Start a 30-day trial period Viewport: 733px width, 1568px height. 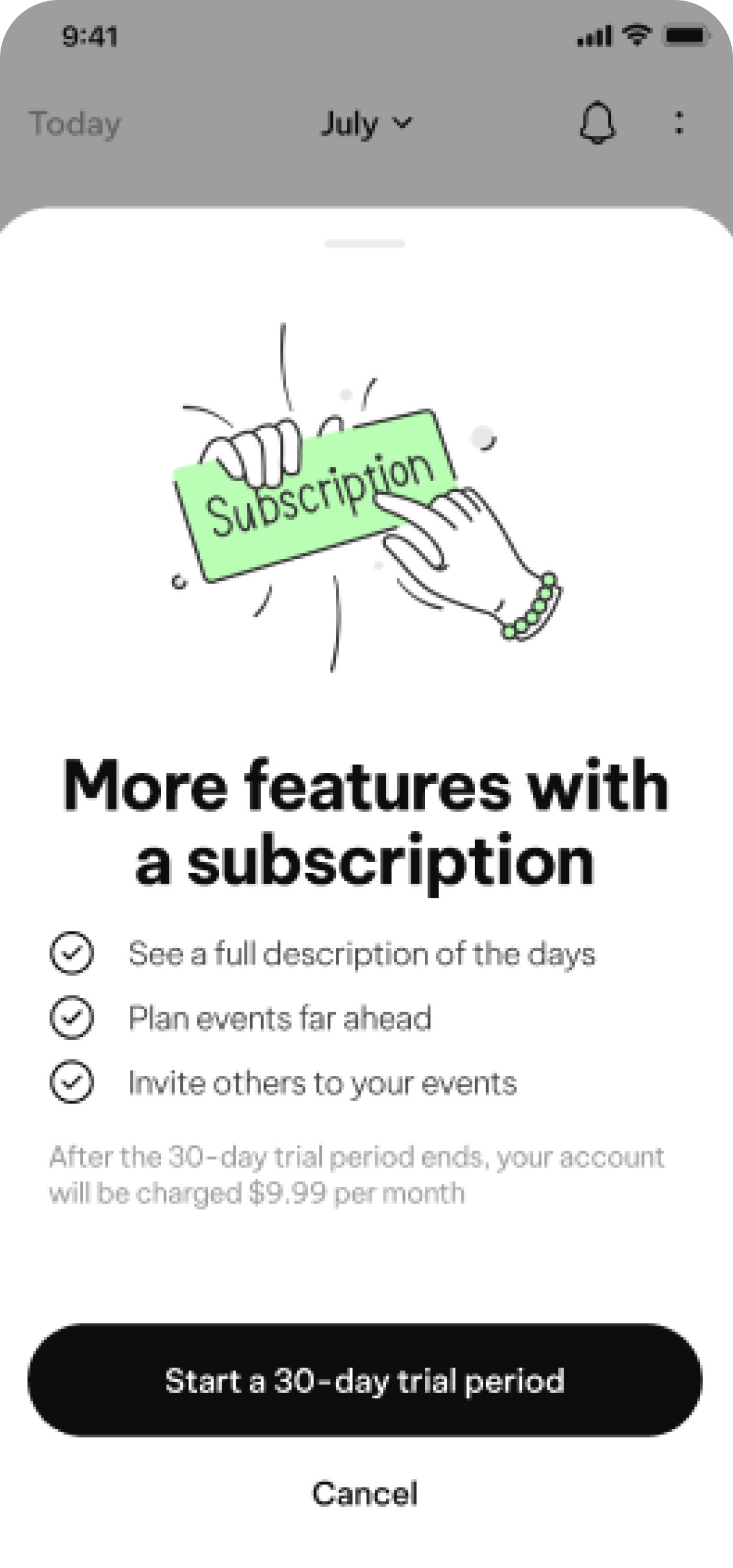365,1380
